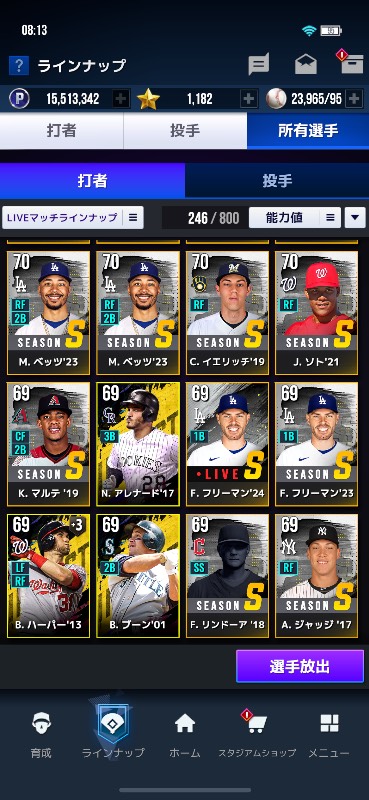This screenshot has width=369, height=800.
Task: Add more P points with plus button
Action: point(121,99)
